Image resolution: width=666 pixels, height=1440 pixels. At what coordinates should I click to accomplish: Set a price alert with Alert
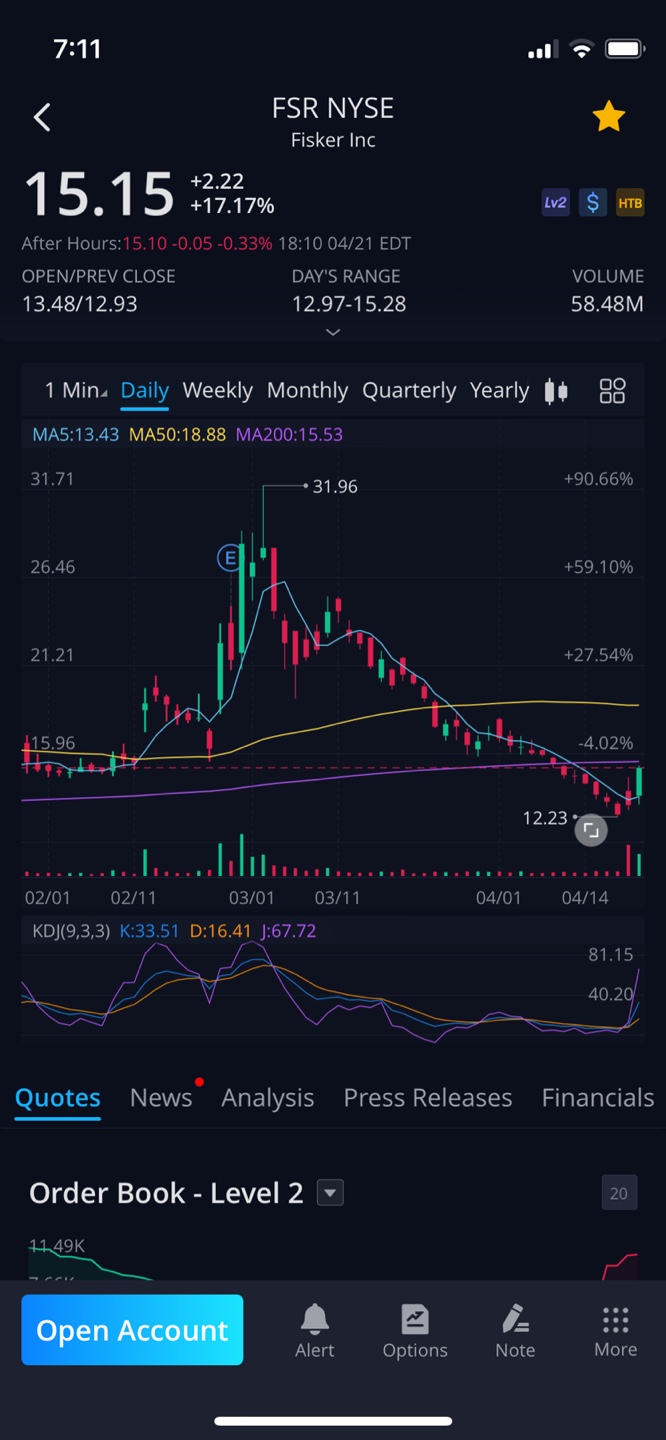[315, 1331]
